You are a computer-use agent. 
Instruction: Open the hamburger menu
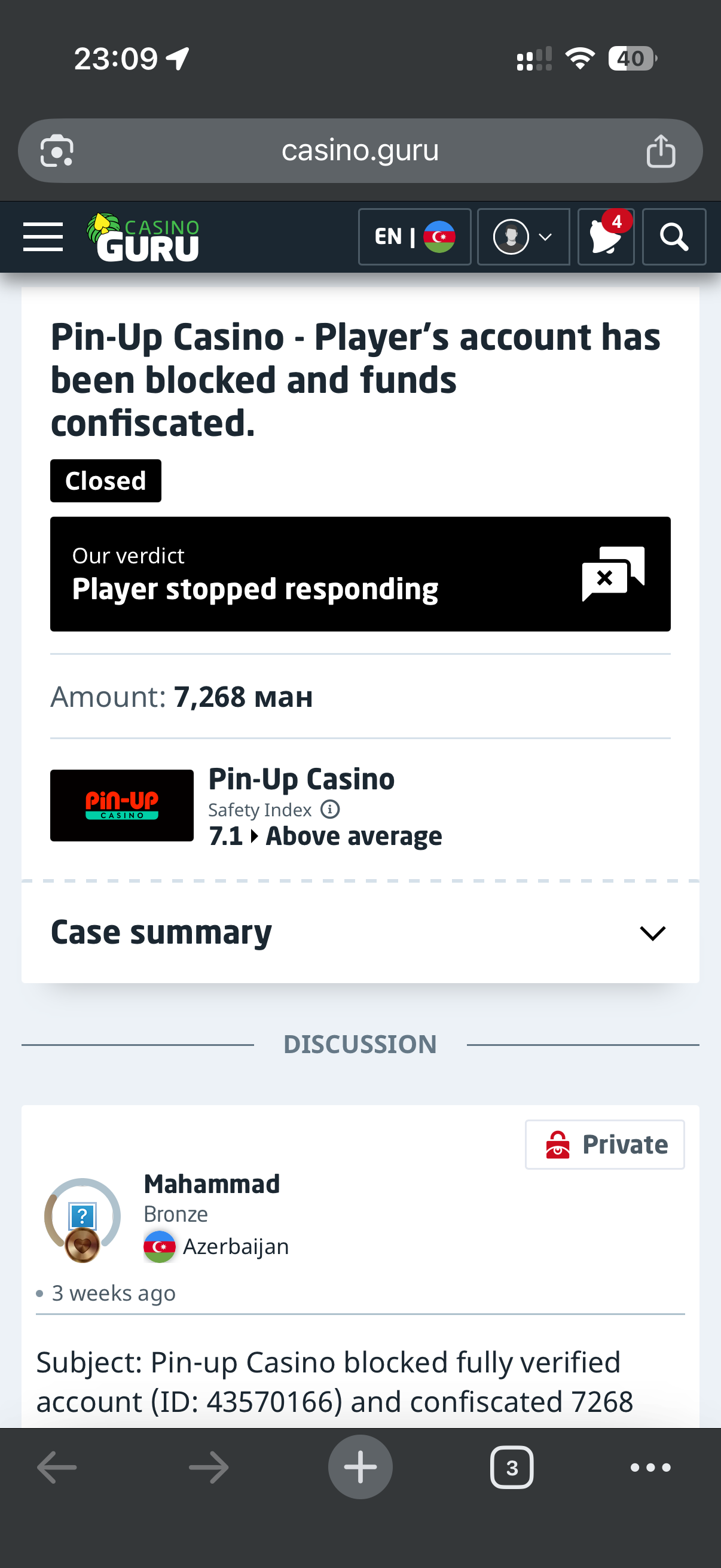pyautogui.click(x=42, y=237)
